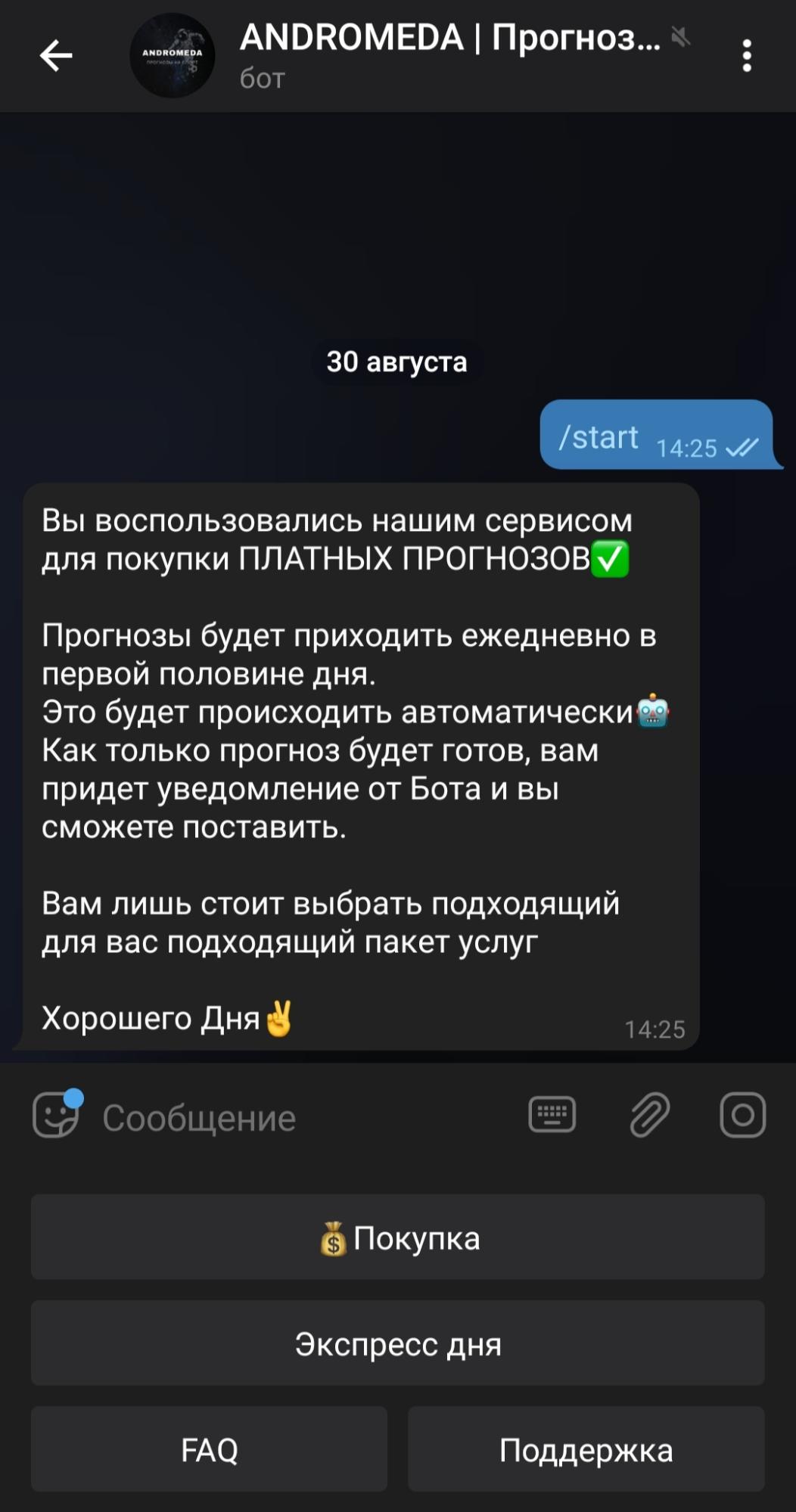796x1512 pixels.
Task: Tap the 'Покупка' money bag button
Action: 398,1238
